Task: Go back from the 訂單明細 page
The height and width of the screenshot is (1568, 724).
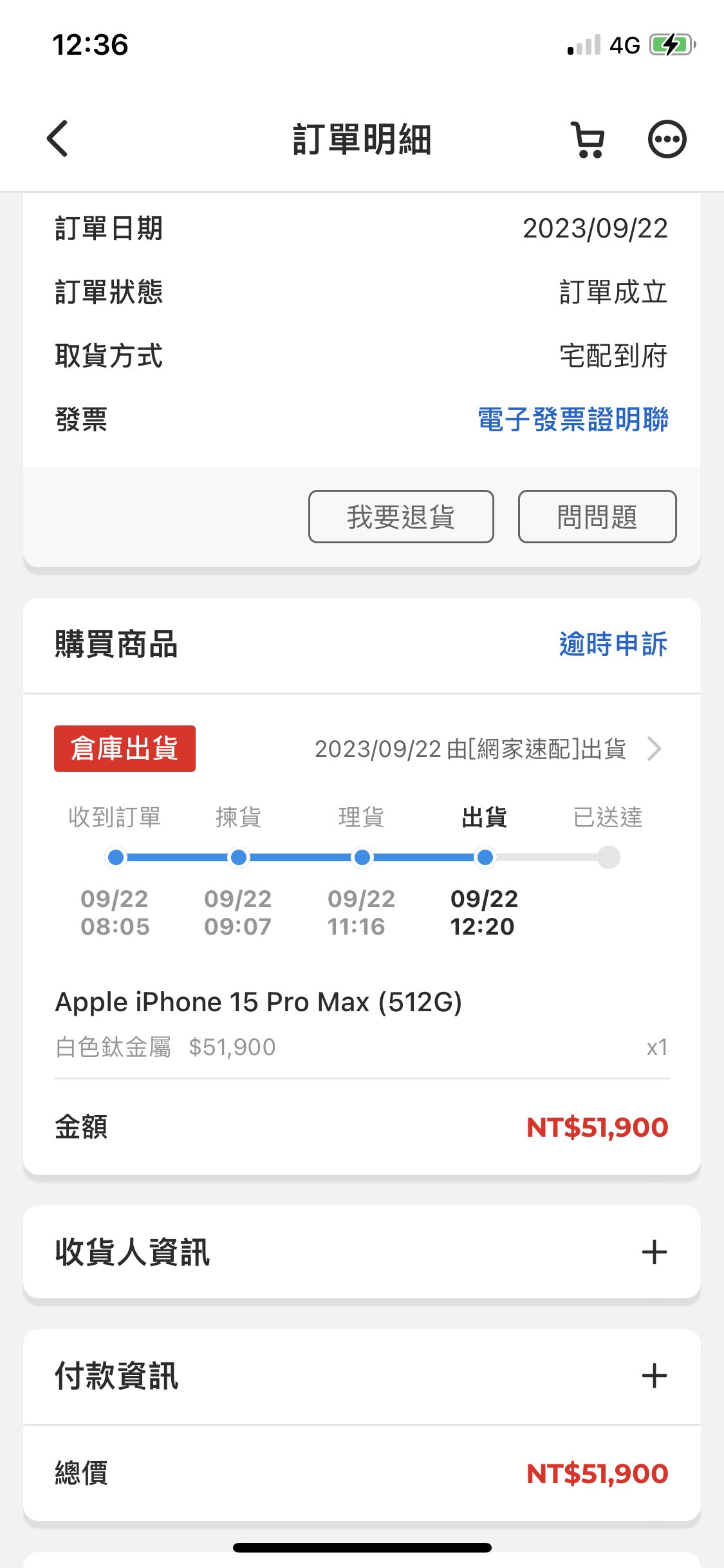Action: 58,138
